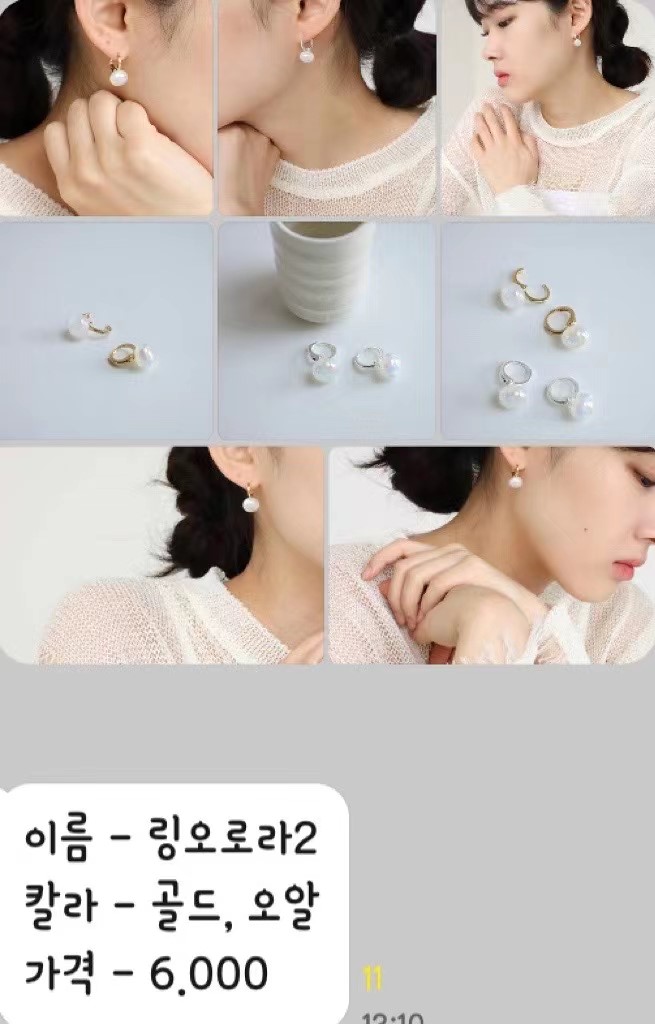Open the close-up photo of ear with hand at chin

point(106,107)
